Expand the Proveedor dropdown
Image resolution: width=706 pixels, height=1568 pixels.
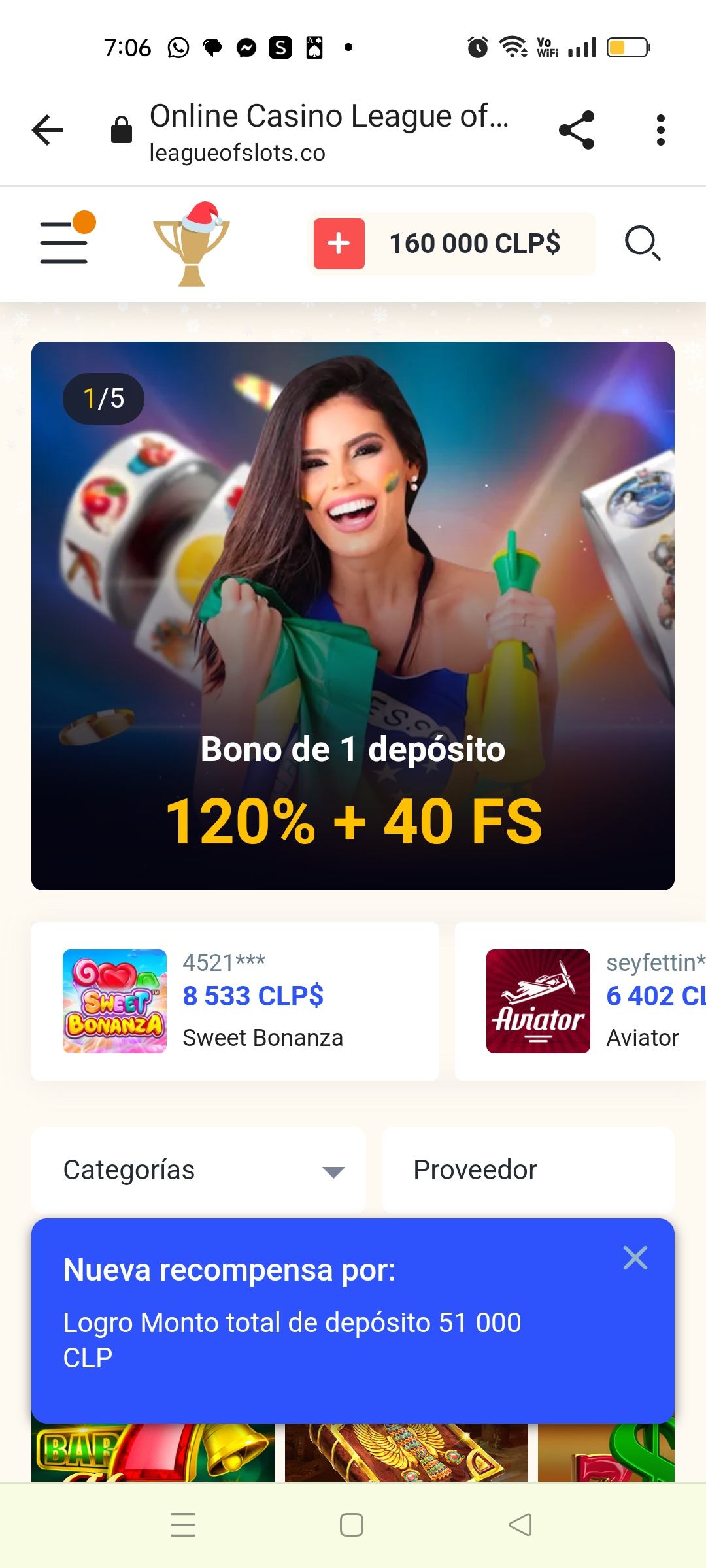528,1169
